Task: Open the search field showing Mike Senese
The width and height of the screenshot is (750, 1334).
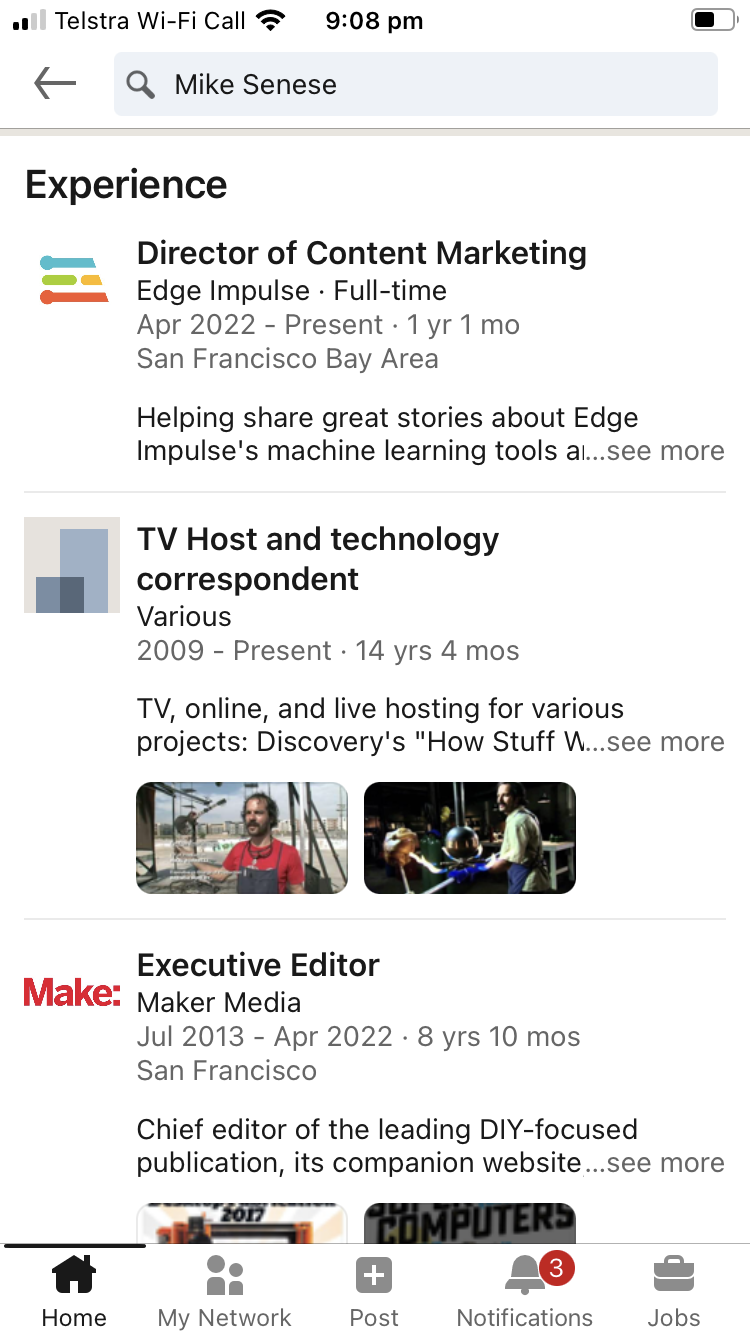Action: (x=415, y=84)
